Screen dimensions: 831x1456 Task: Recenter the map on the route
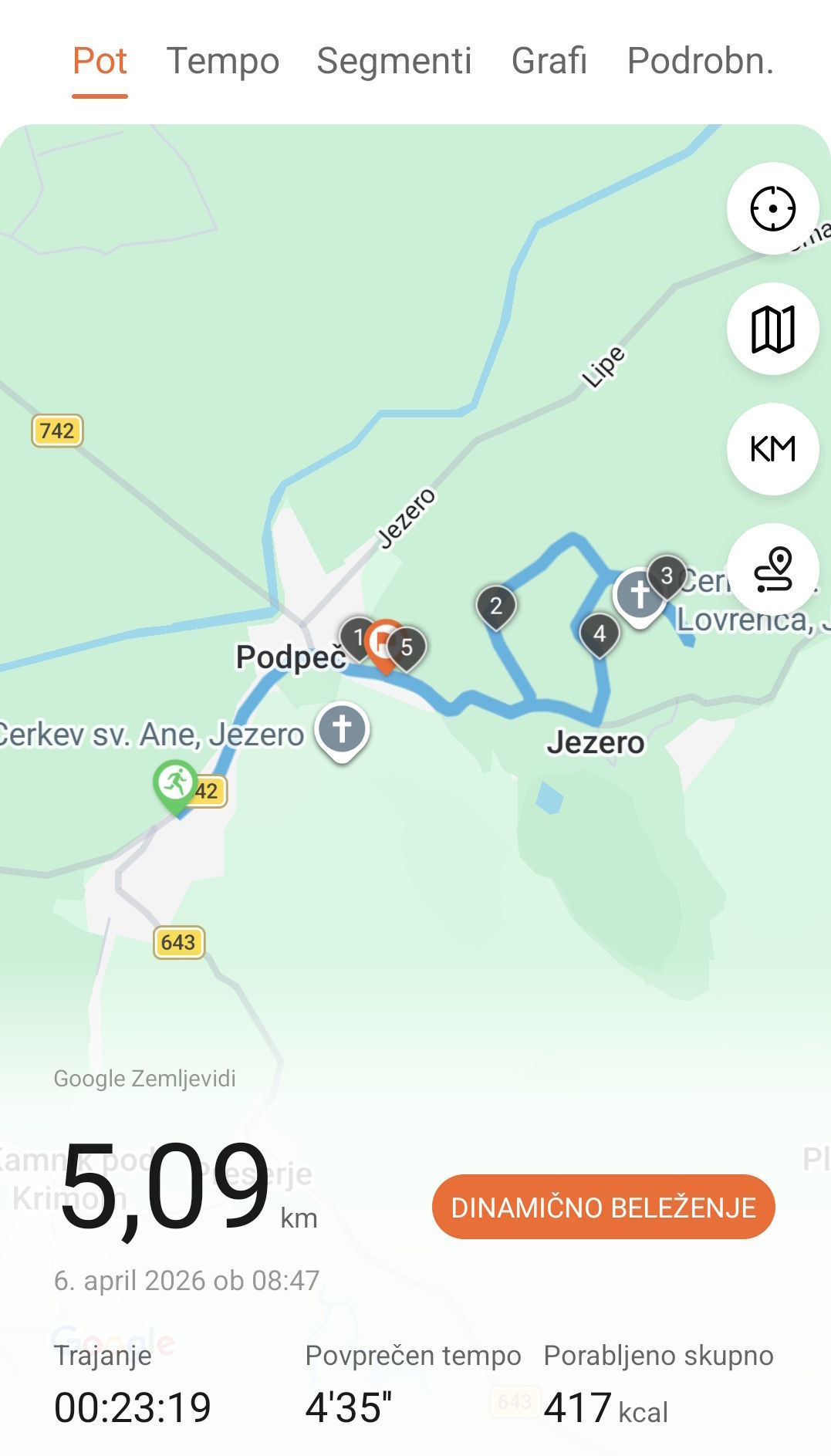pyautogui.click(x=772, y=208)
